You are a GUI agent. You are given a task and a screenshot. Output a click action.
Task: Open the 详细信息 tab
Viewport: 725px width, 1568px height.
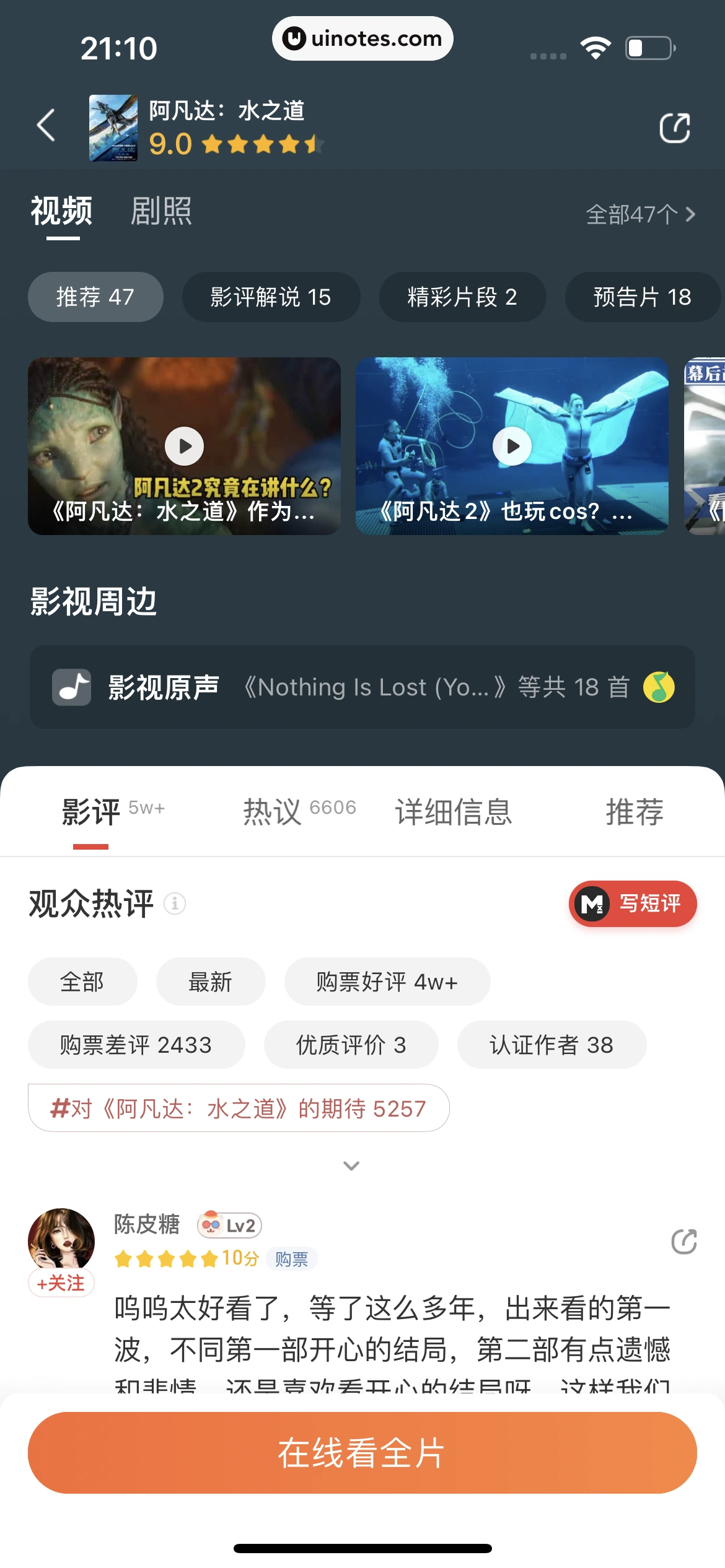[454, 812]
